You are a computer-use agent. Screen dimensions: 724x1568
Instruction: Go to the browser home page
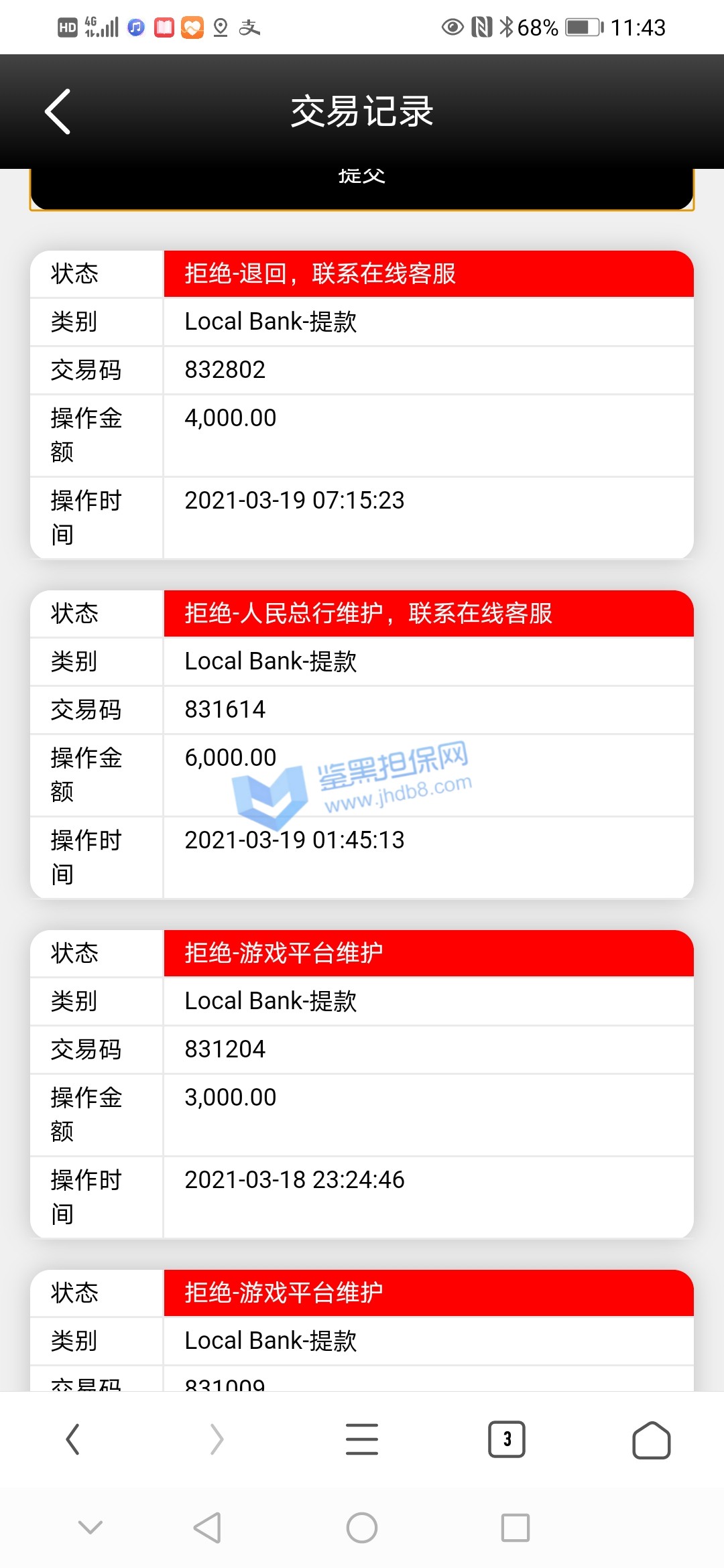click(x=651, y=1439)
